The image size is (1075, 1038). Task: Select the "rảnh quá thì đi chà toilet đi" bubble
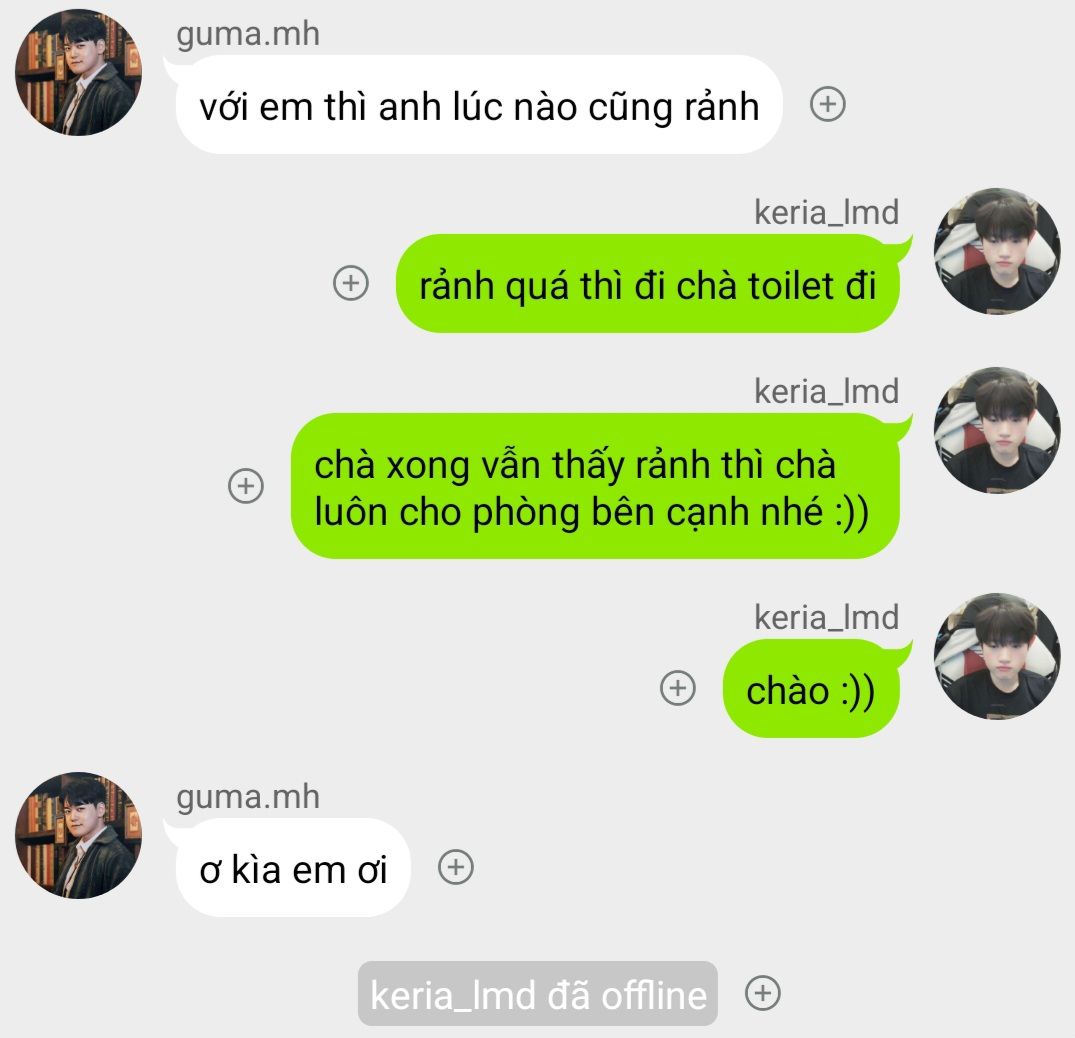pyautogui.click(x=647, y=283)
